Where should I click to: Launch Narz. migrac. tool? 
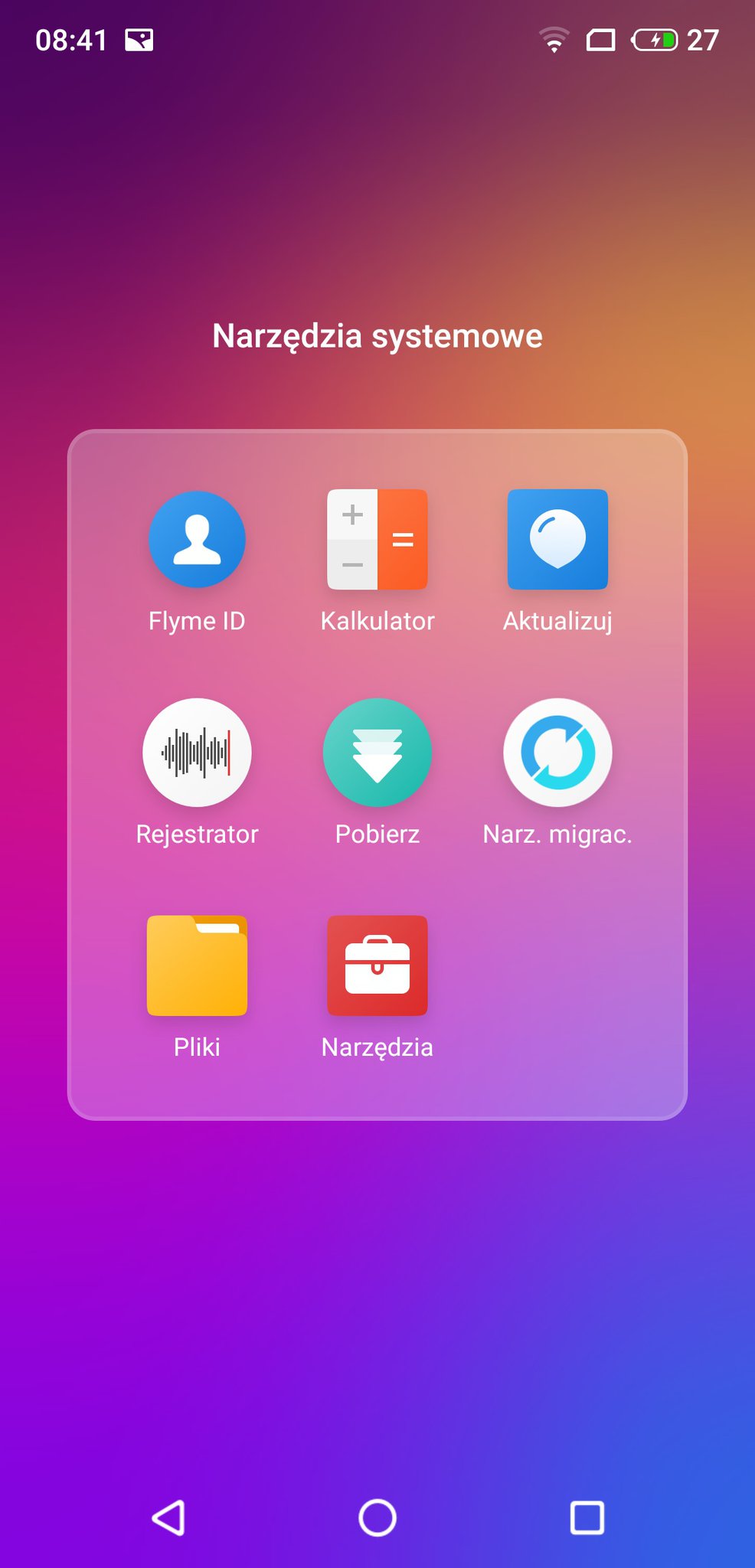pyautogui.click(x=557, y=753)
